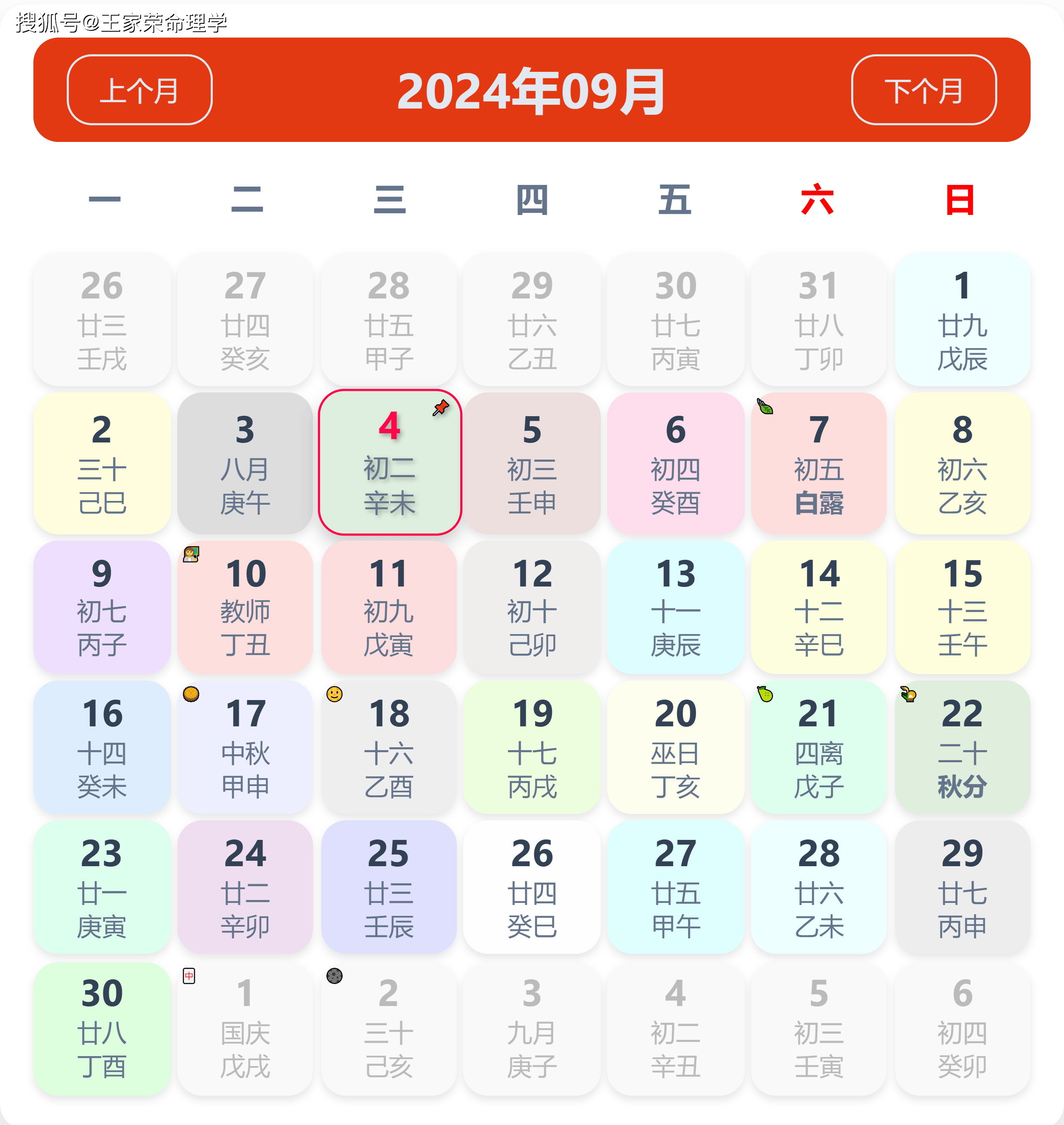The image size is (1064, 1125).
Task: Open October 1, National Day (国庆)
Action: 245,1028
